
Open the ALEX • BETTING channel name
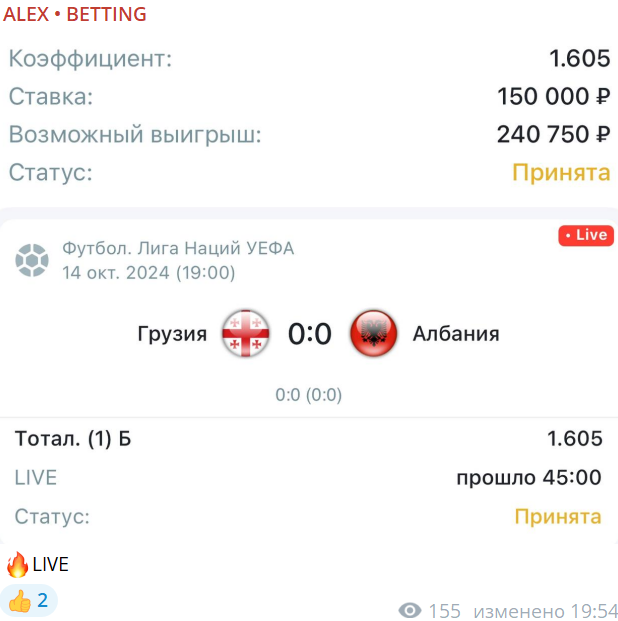point(75,14)
